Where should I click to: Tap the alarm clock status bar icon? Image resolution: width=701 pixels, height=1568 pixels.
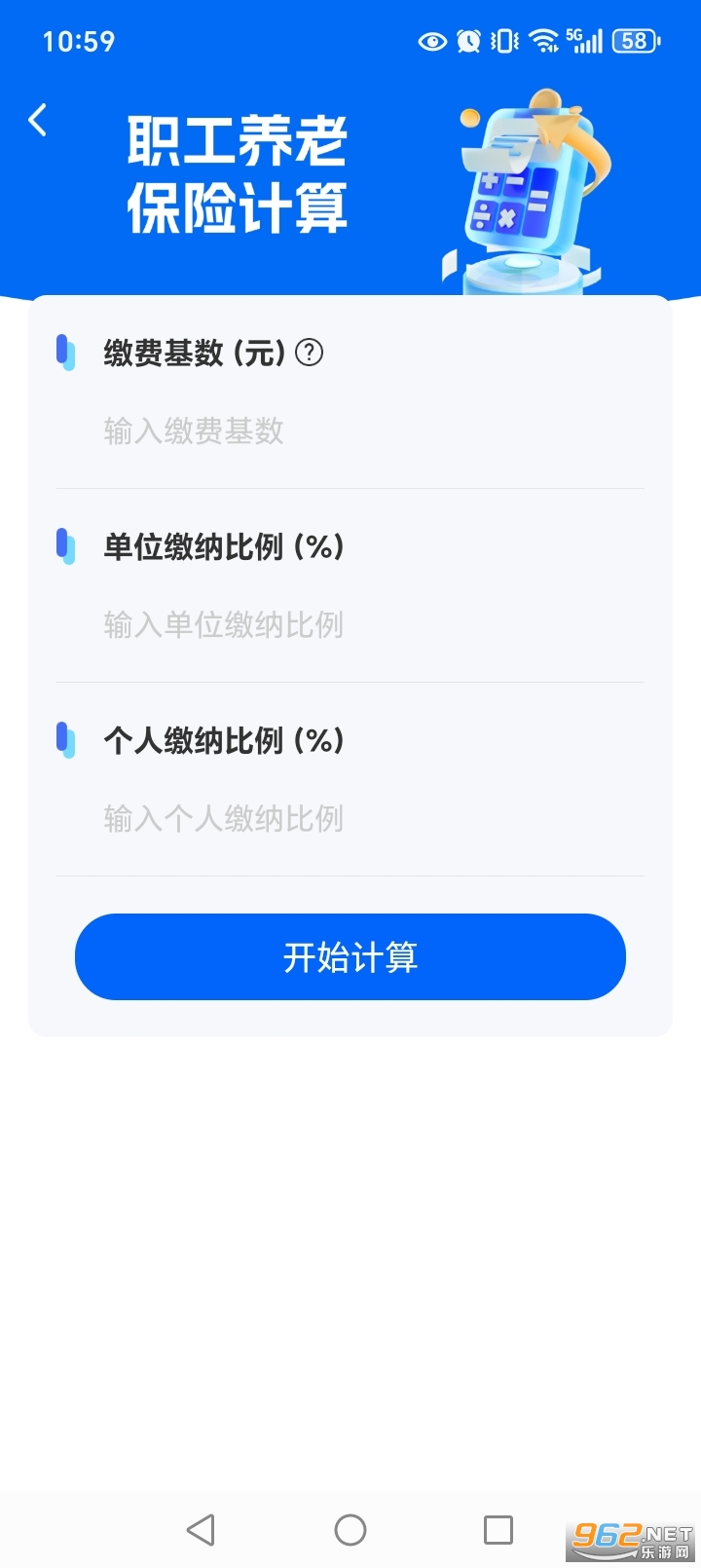coord(467,41)
